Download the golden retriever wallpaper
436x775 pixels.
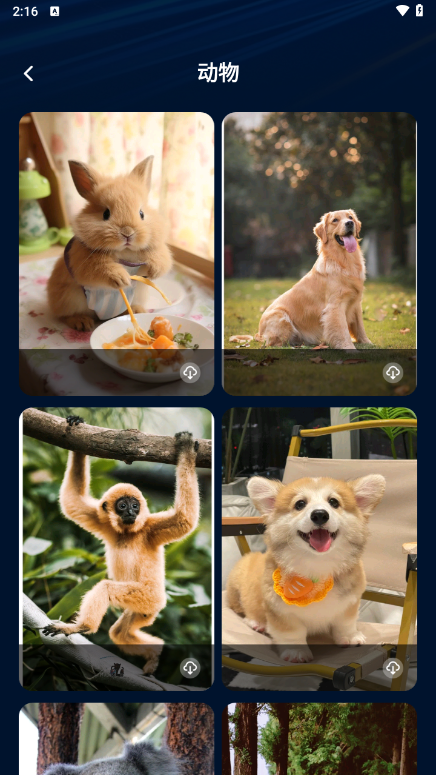(393, 373)
